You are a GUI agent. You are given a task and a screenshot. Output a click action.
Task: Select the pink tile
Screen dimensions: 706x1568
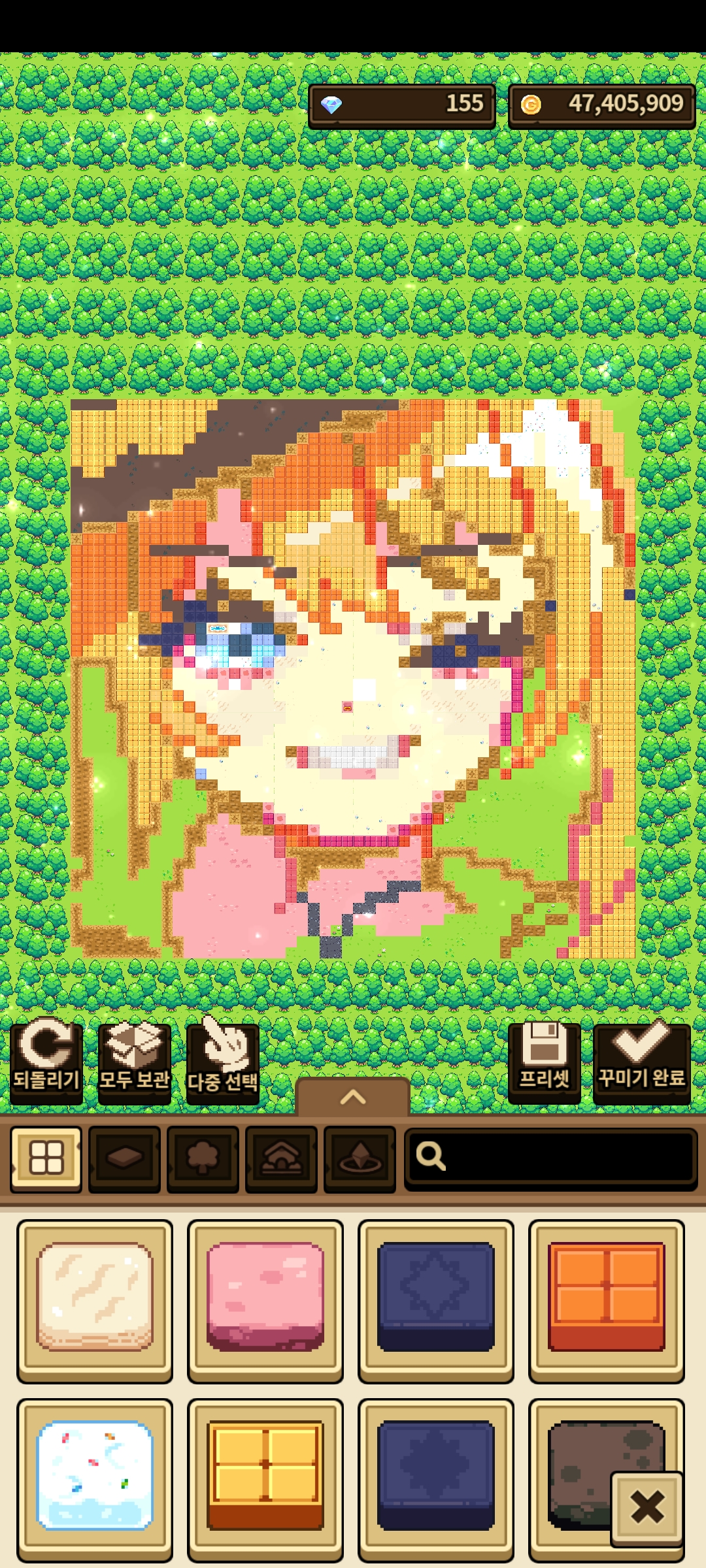pos(265,1300)
